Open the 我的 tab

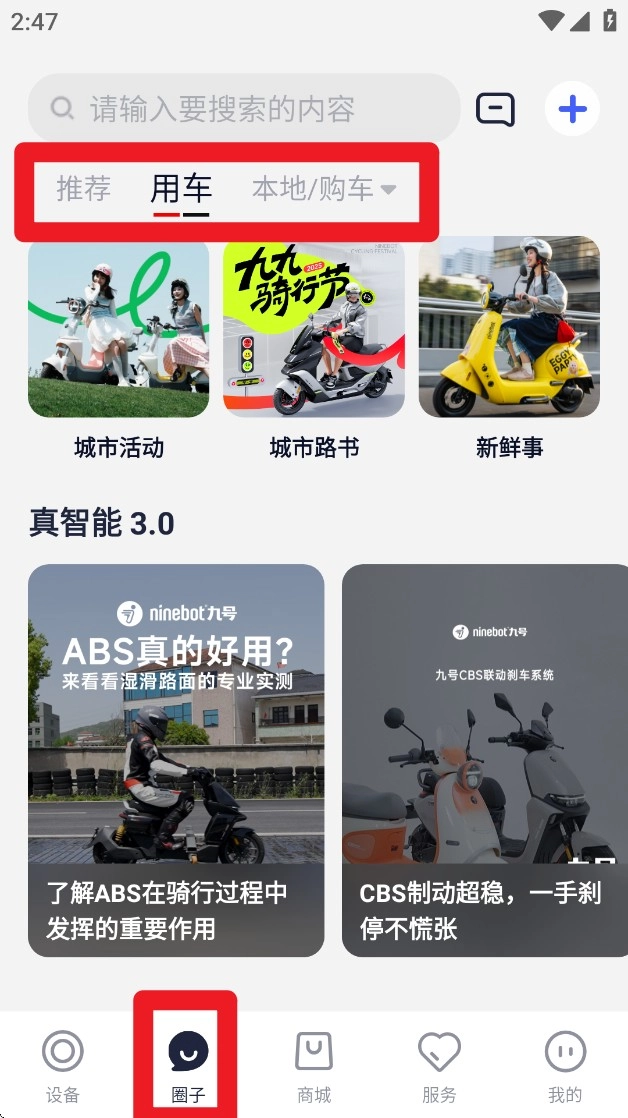[565, 1066]
